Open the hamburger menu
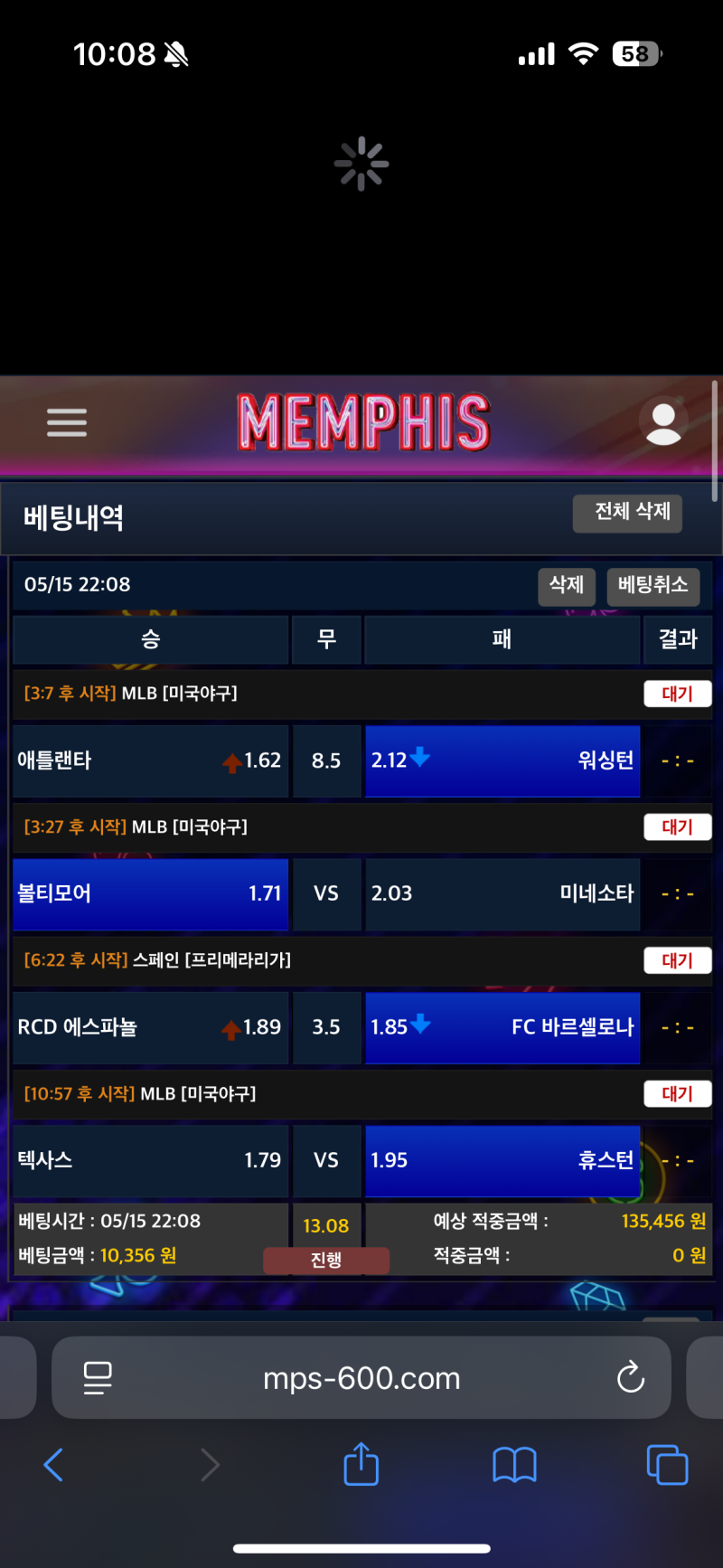Screen dimensions: 723x1568 pyautogui.click(x=67, y=422)
